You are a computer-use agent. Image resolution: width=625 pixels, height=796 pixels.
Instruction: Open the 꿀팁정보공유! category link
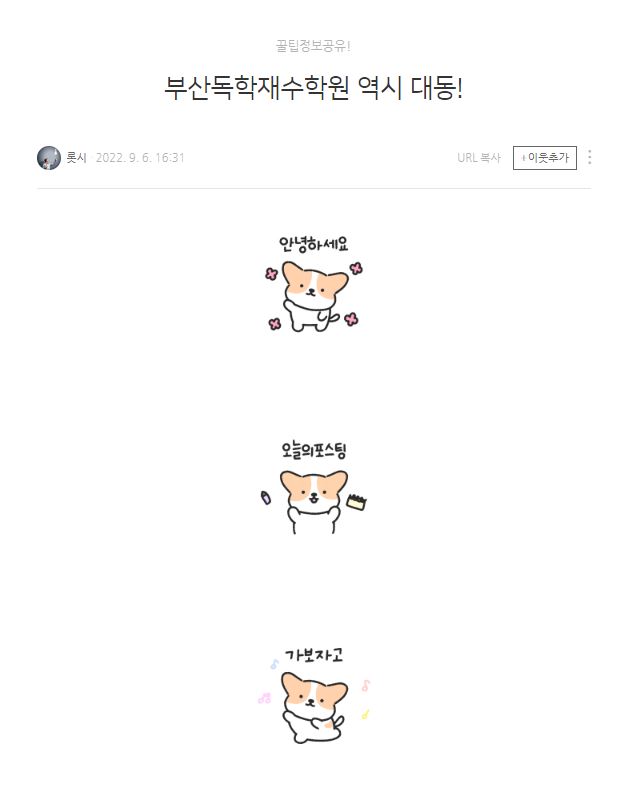click(x=313, y=46)
